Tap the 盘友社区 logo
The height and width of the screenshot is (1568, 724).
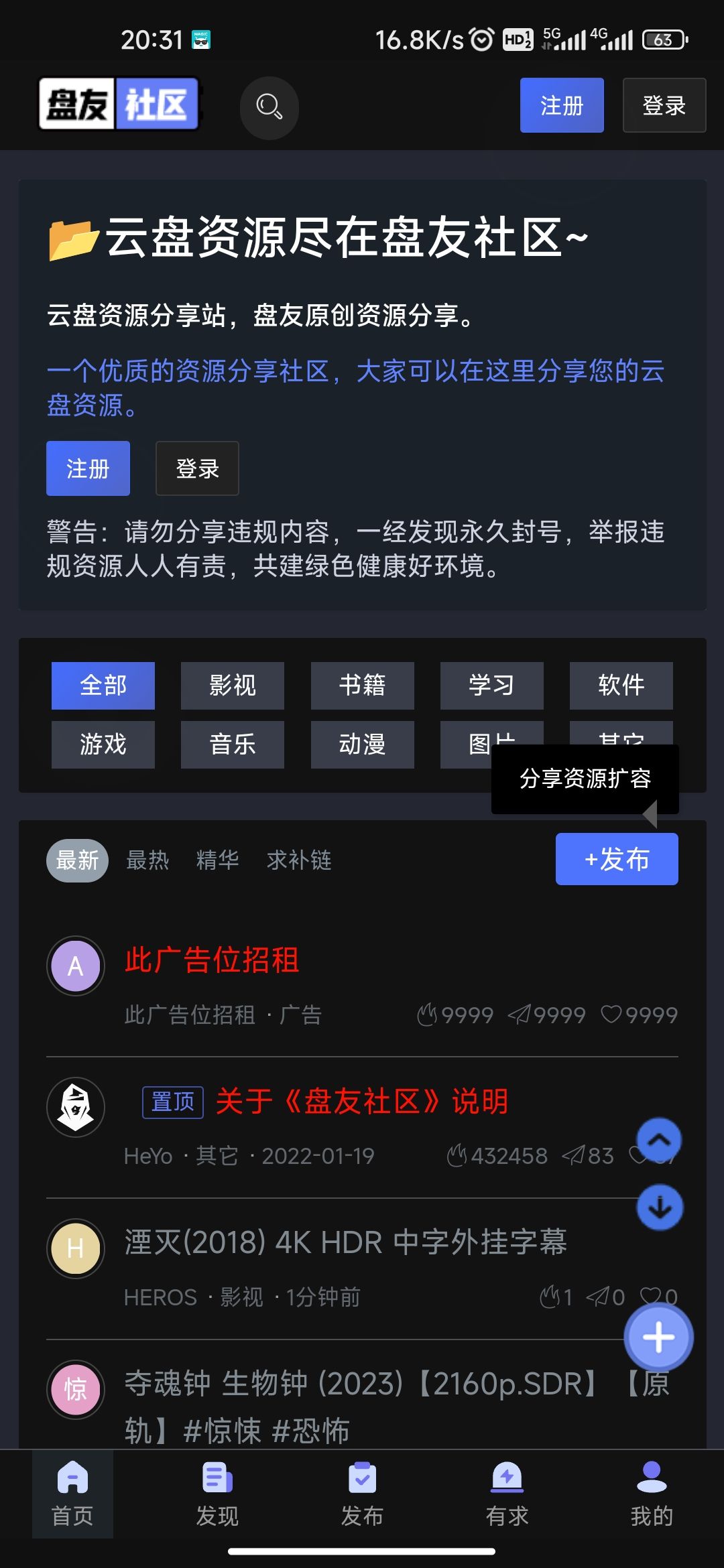119,105
